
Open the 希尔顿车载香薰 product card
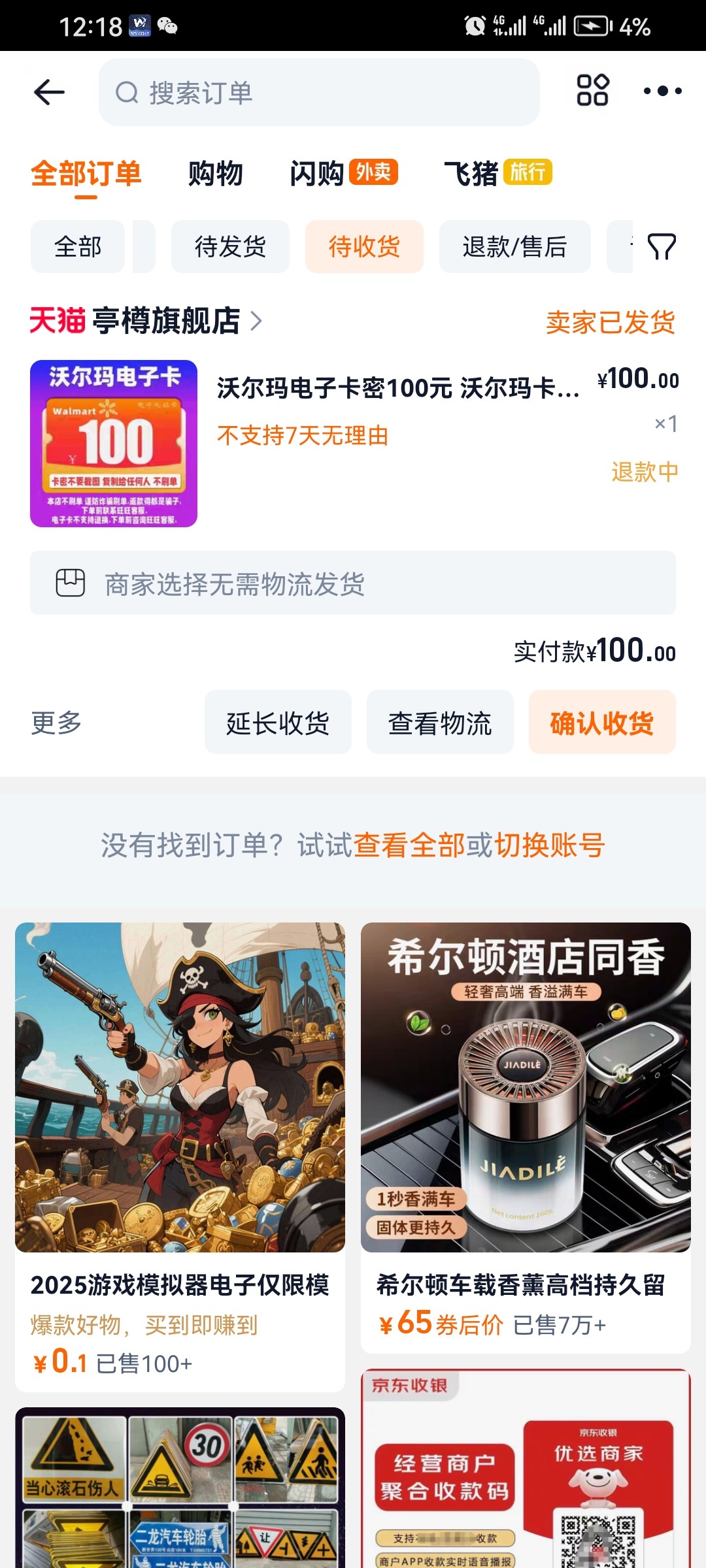pyautogui.click(x=526, y=1137)
